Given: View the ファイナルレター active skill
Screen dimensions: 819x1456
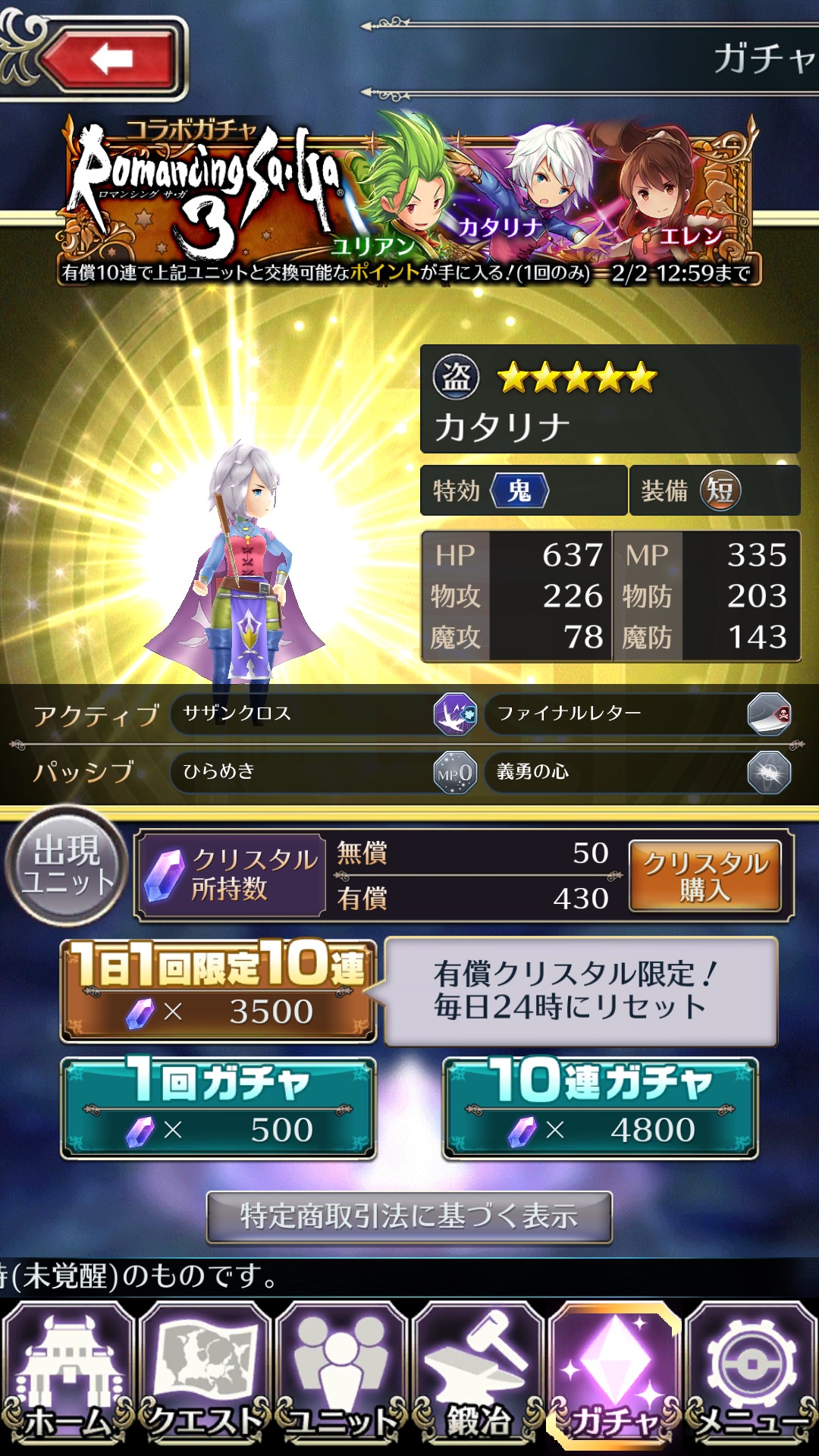Looking at the screenshot, I should [x=639, y=714].
